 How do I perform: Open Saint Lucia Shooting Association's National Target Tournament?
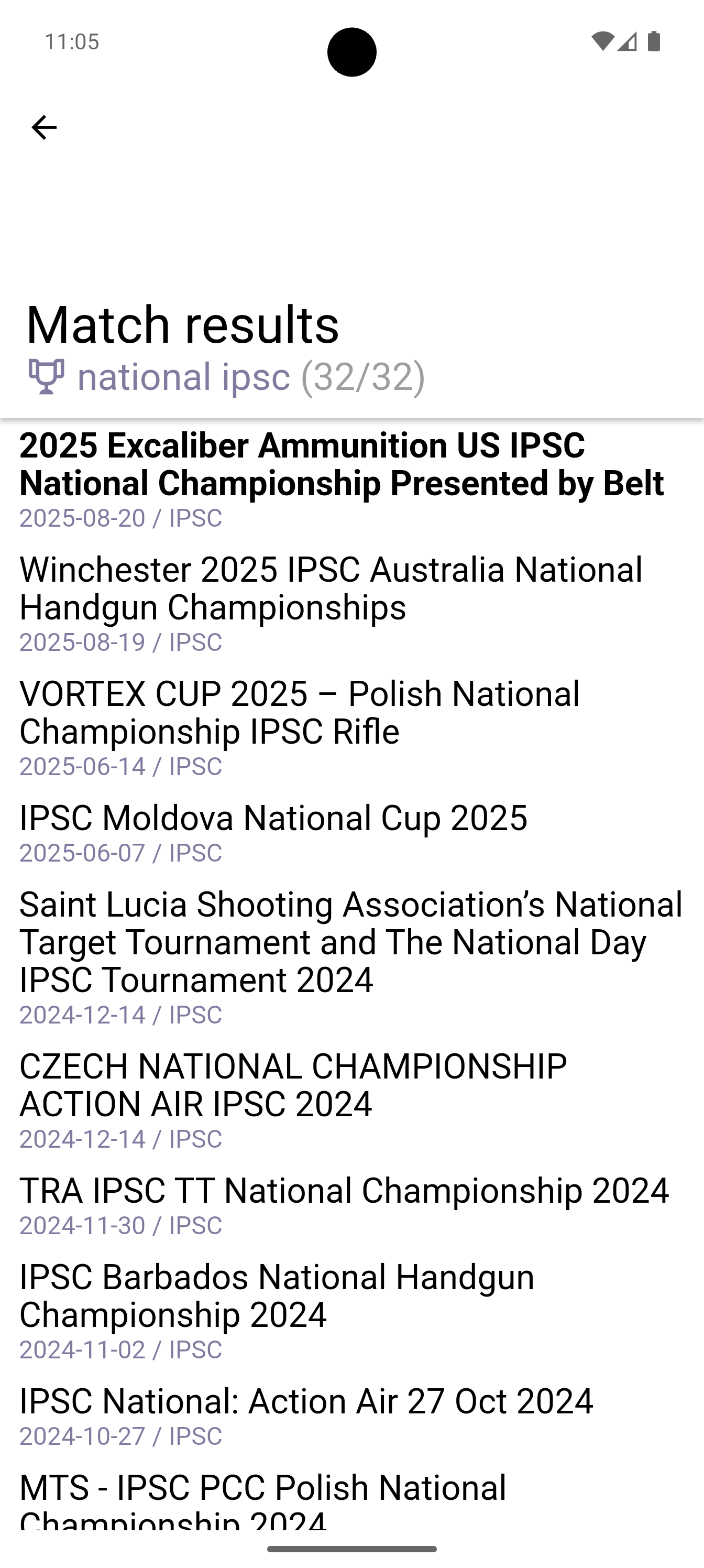[x=351, y=957]
